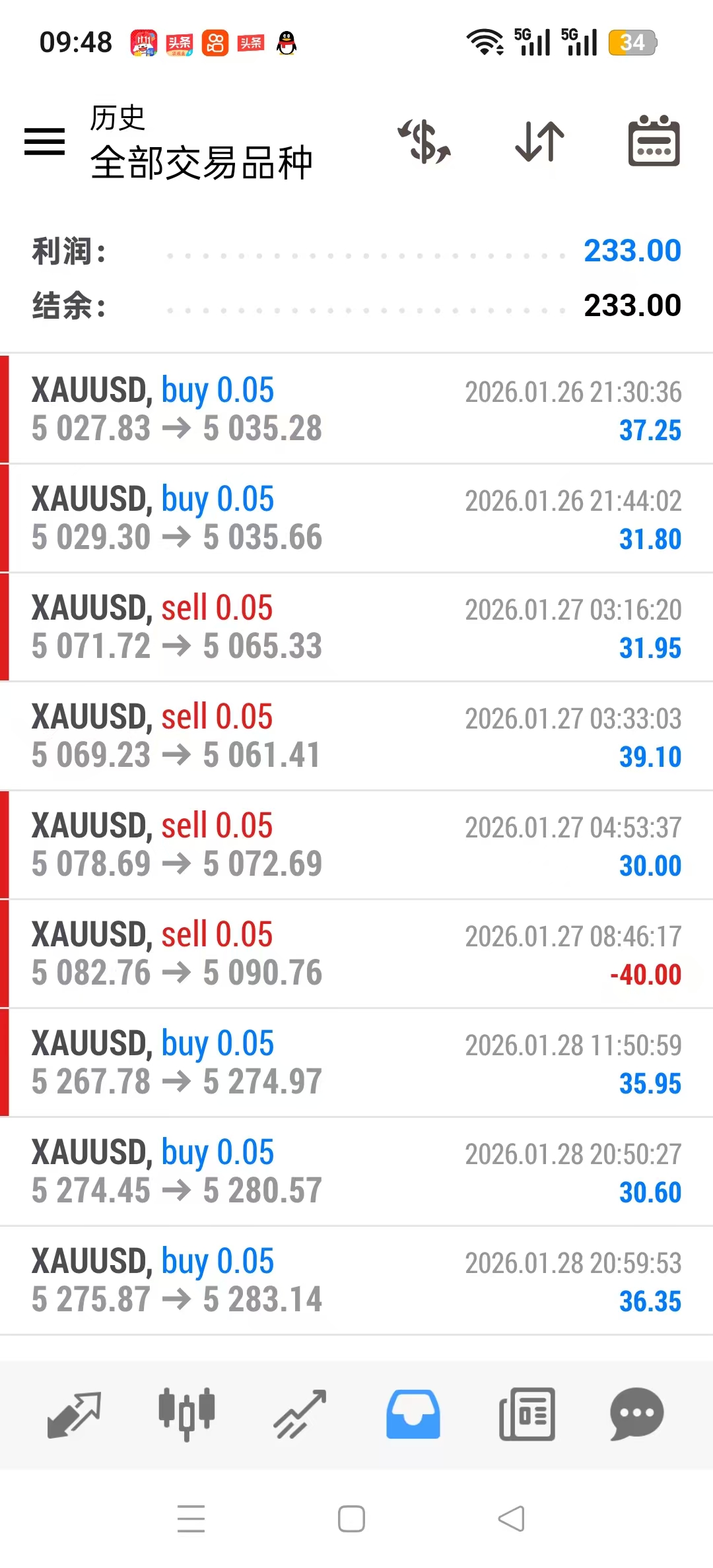
Task: Open the losing trade of -40.00
Action: point(356,954)
